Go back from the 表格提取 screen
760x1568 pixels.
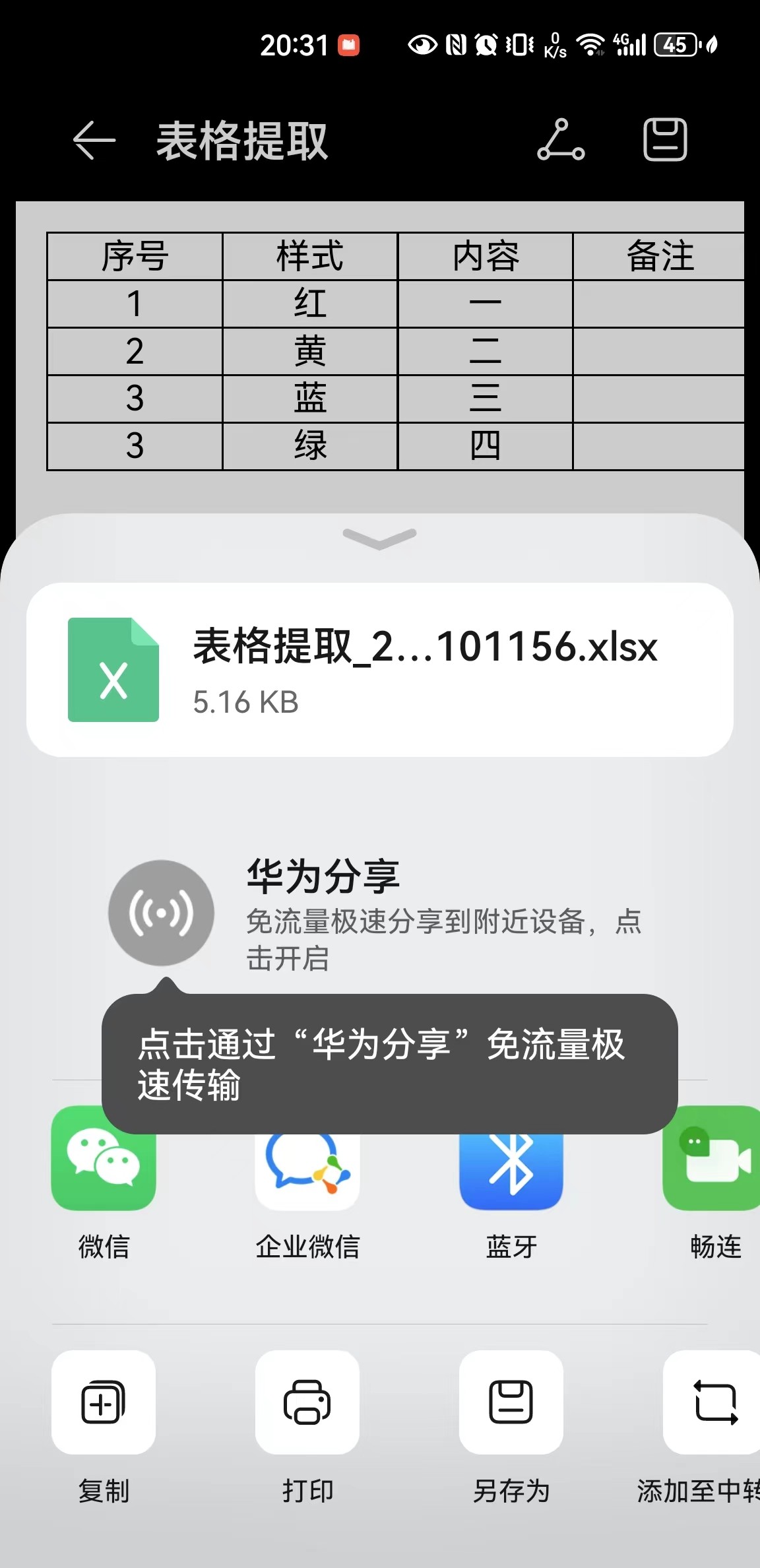[94, 140]
